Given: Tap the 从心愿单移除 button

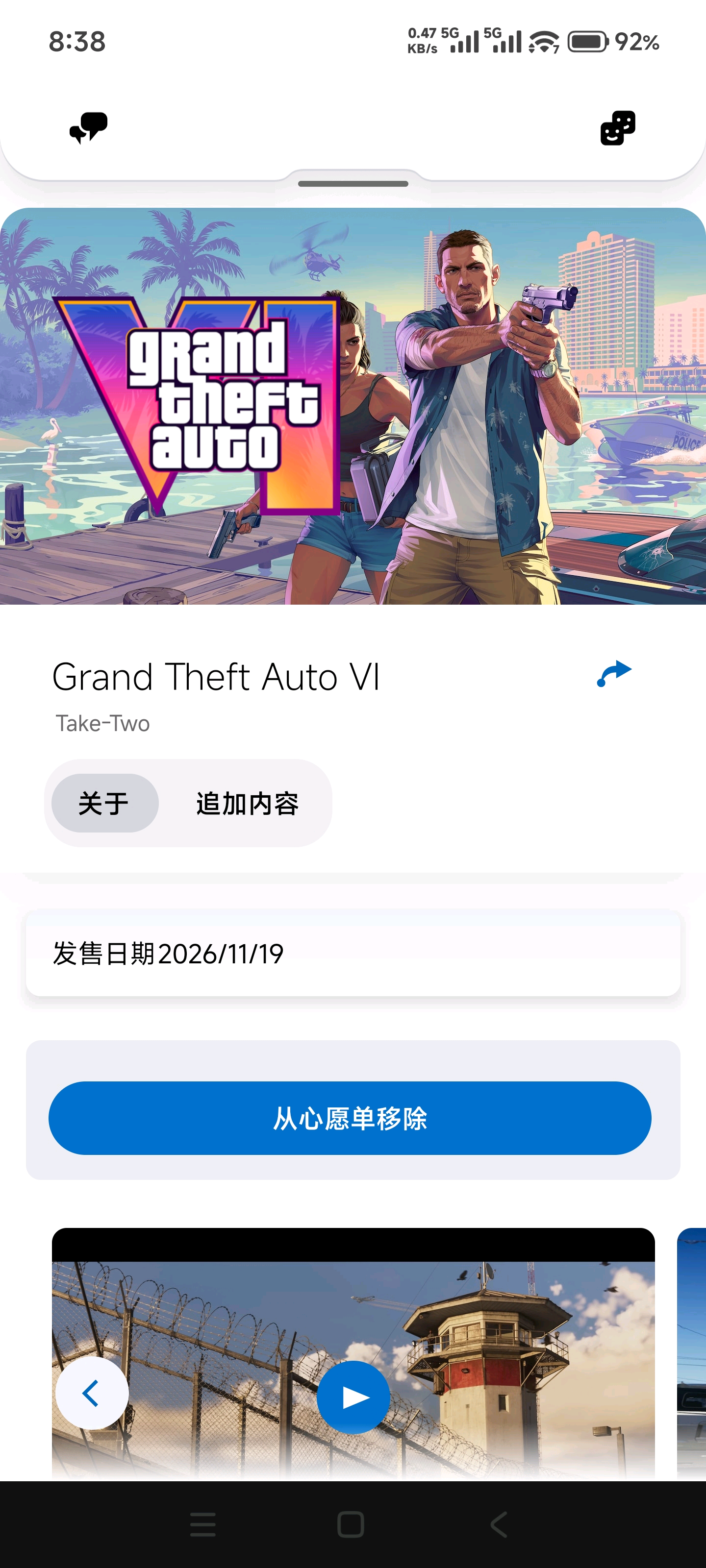Looking at the screenshot, I should click(350, 1118).
